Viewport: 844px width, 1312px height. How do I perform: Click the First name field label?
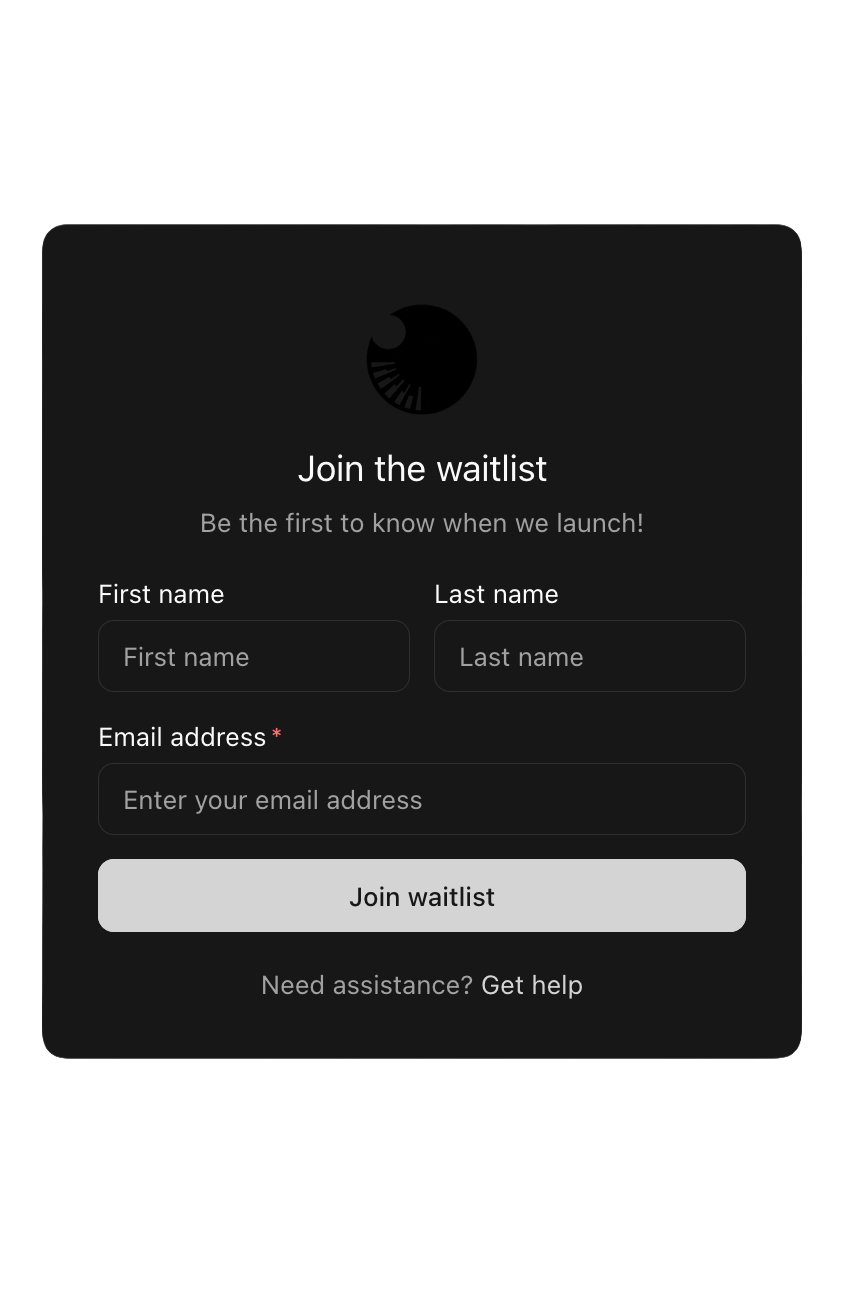click(160, 594)
